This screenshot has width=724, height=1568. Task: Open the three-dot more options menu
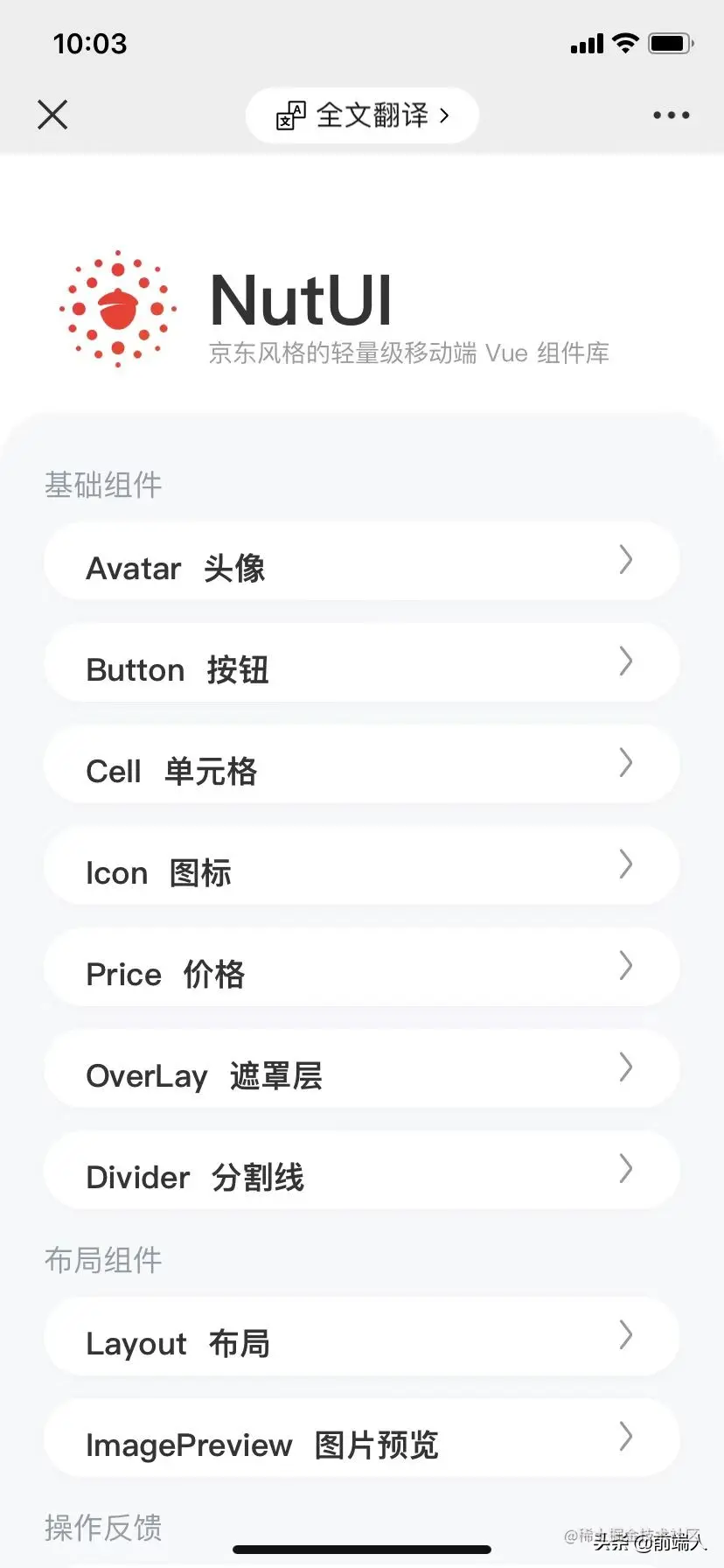pyautogui.click(x=670, y=115)
